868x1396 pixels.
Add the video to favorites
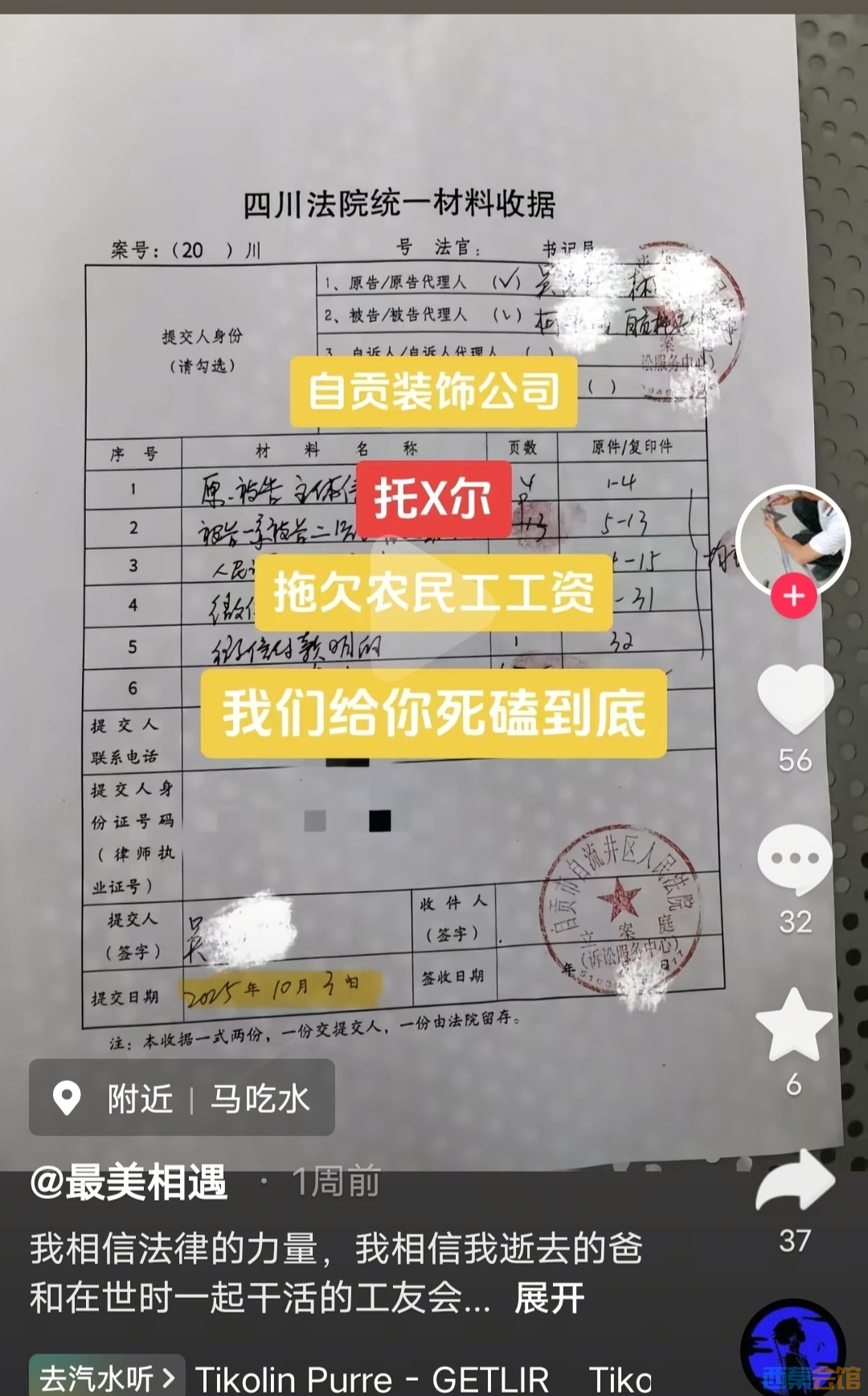(794, 1025)
